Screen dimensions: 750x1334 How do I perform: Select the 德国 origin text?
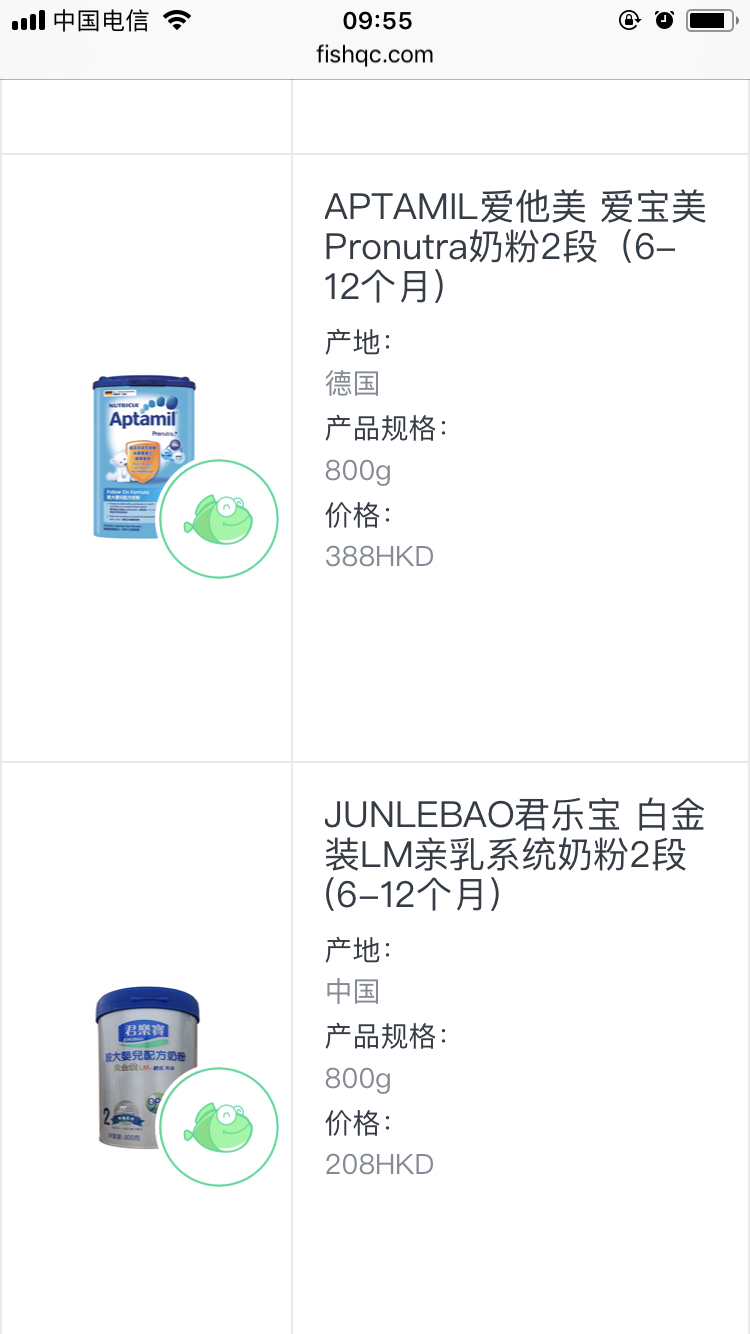tap(352, 384)
